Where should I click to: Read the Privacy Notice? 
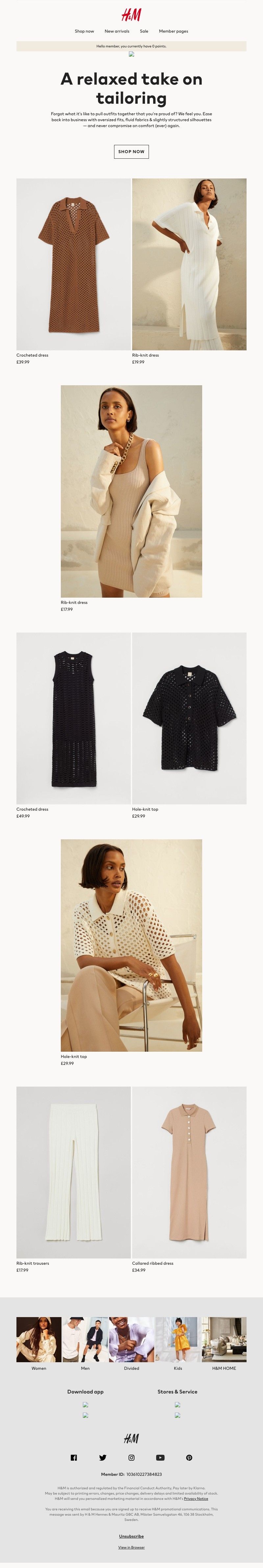pos(196,1499)
